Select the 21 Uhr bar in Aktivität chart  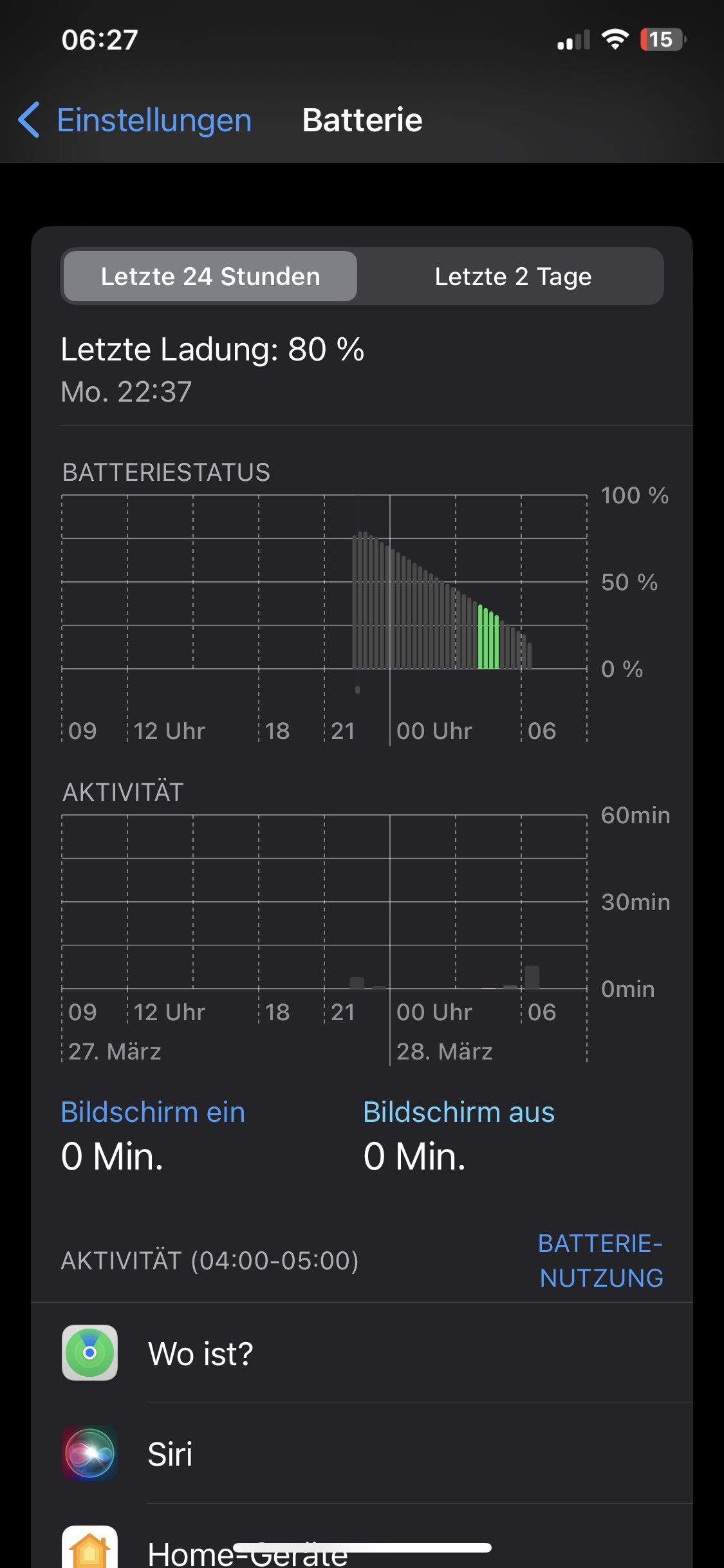click(357, 982)
